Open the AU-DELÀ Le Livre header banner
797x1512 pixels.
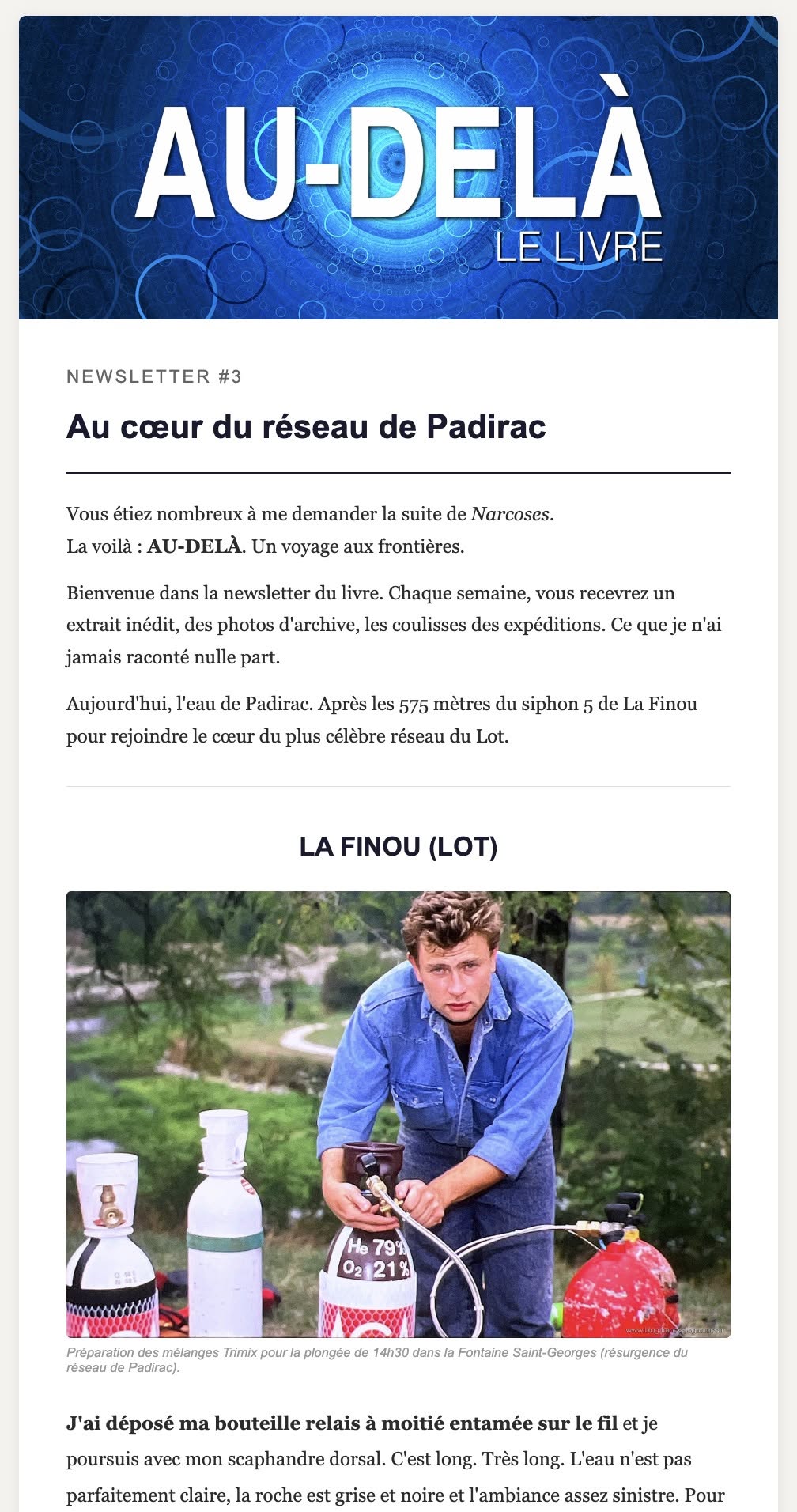[x=398, y=168]
